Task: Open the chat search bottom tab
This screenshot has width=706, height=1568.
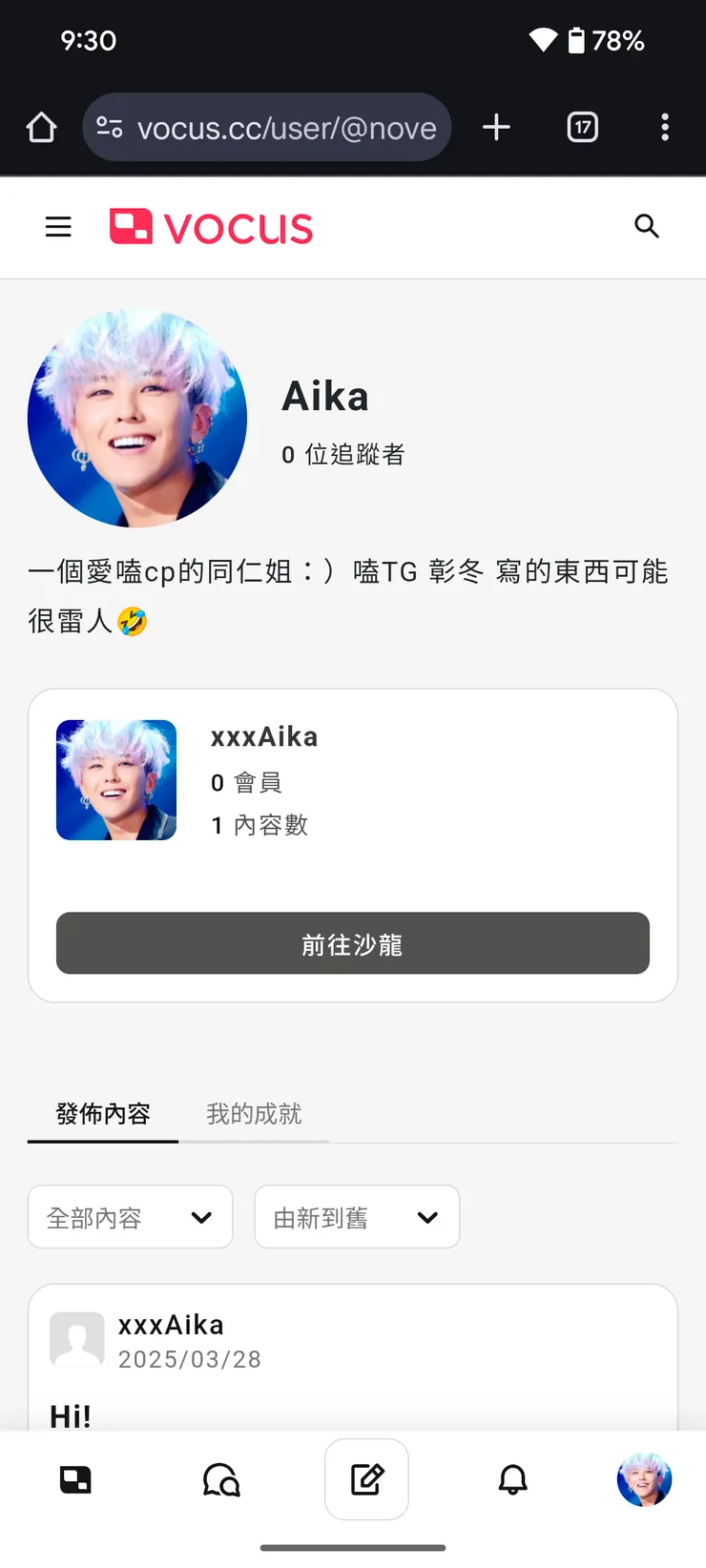Action: click(221, 1480)
